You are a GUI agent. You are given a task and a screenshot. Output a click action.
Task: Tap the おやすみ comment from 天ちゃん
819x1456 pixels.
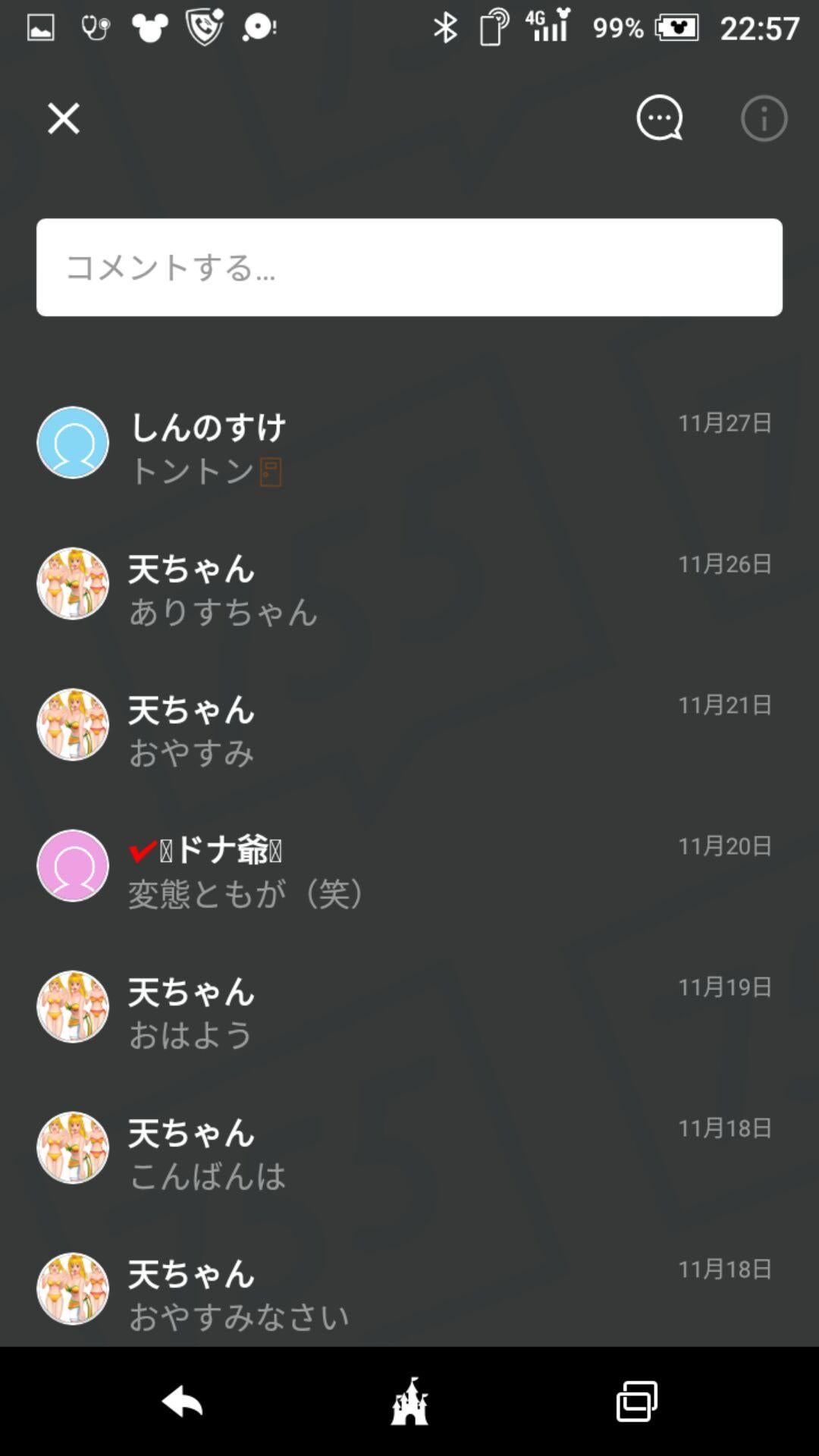tap(190, 754)
